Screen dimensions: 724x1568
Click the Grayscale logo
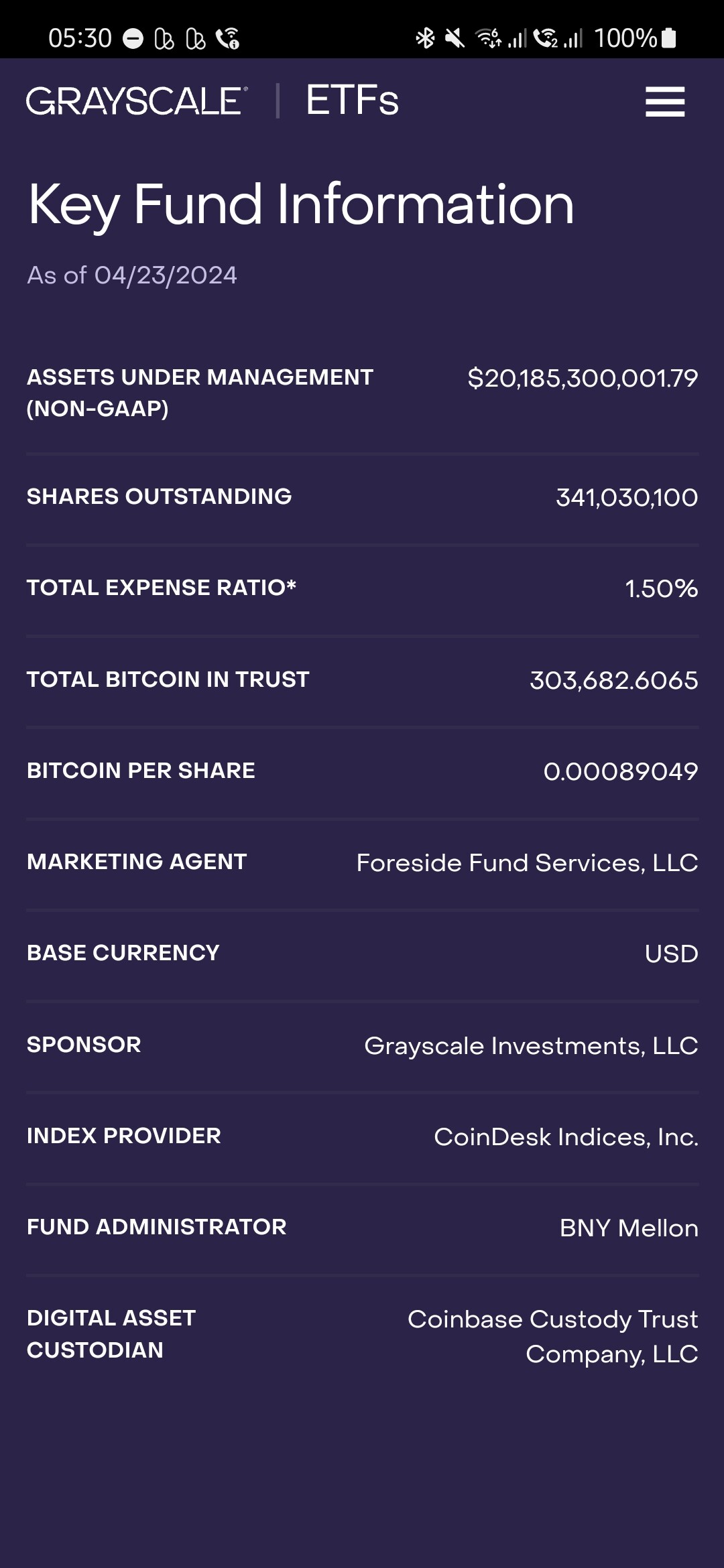pyautogui.click(x=134, y=101)
